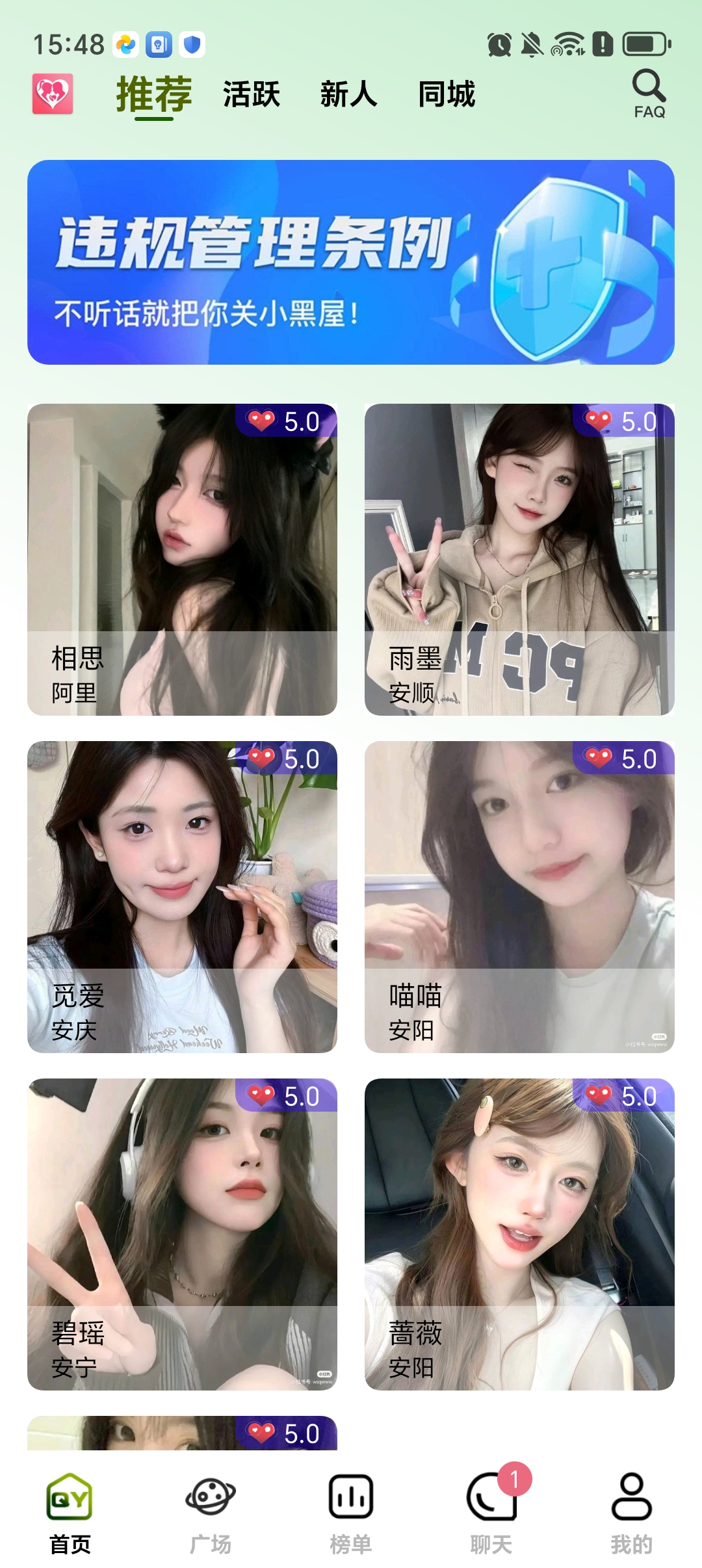Go to the 我的 profile tab
Screen dimensions: 702x1568
(631, 1512)
